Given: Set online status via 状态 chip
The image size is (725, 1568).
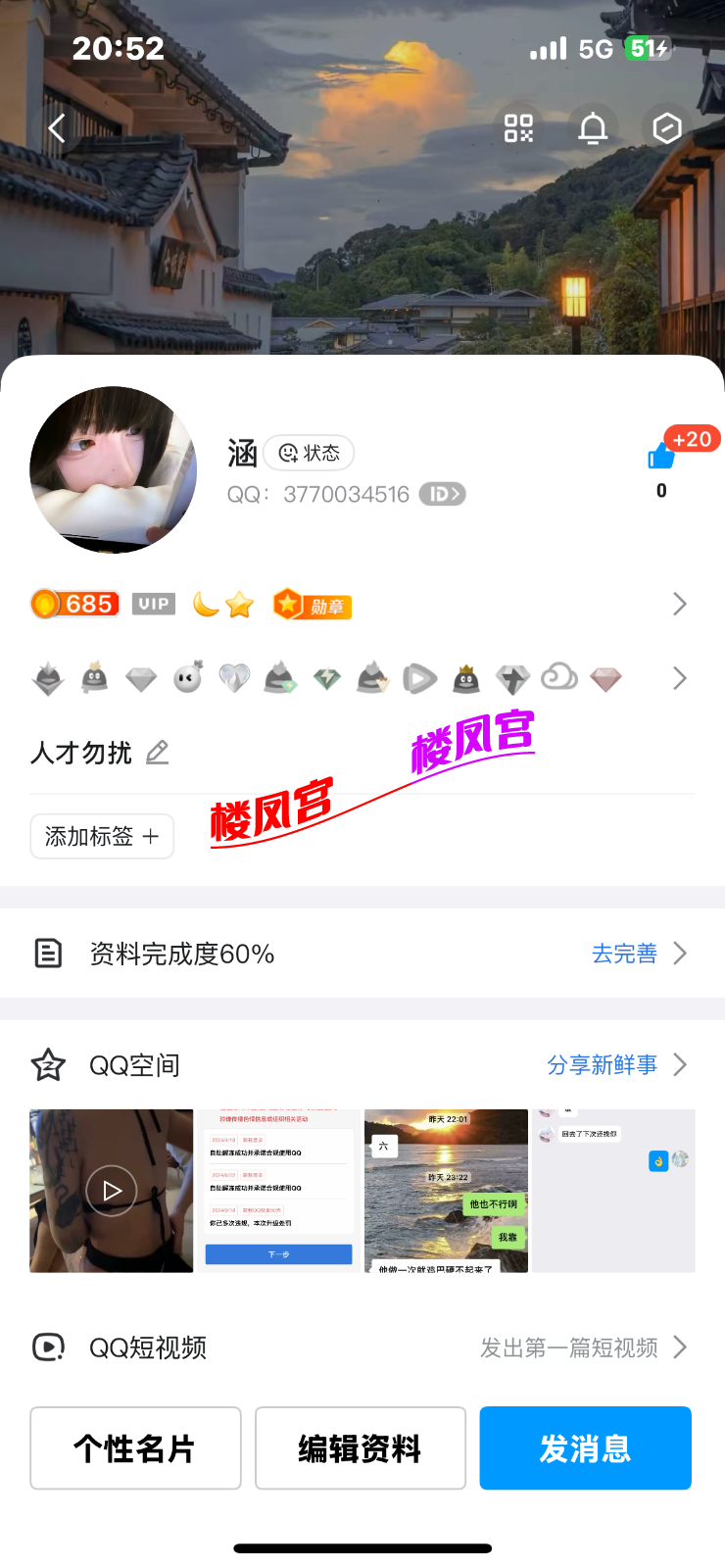Looking at the screenshot, I should tap(310, 453).
